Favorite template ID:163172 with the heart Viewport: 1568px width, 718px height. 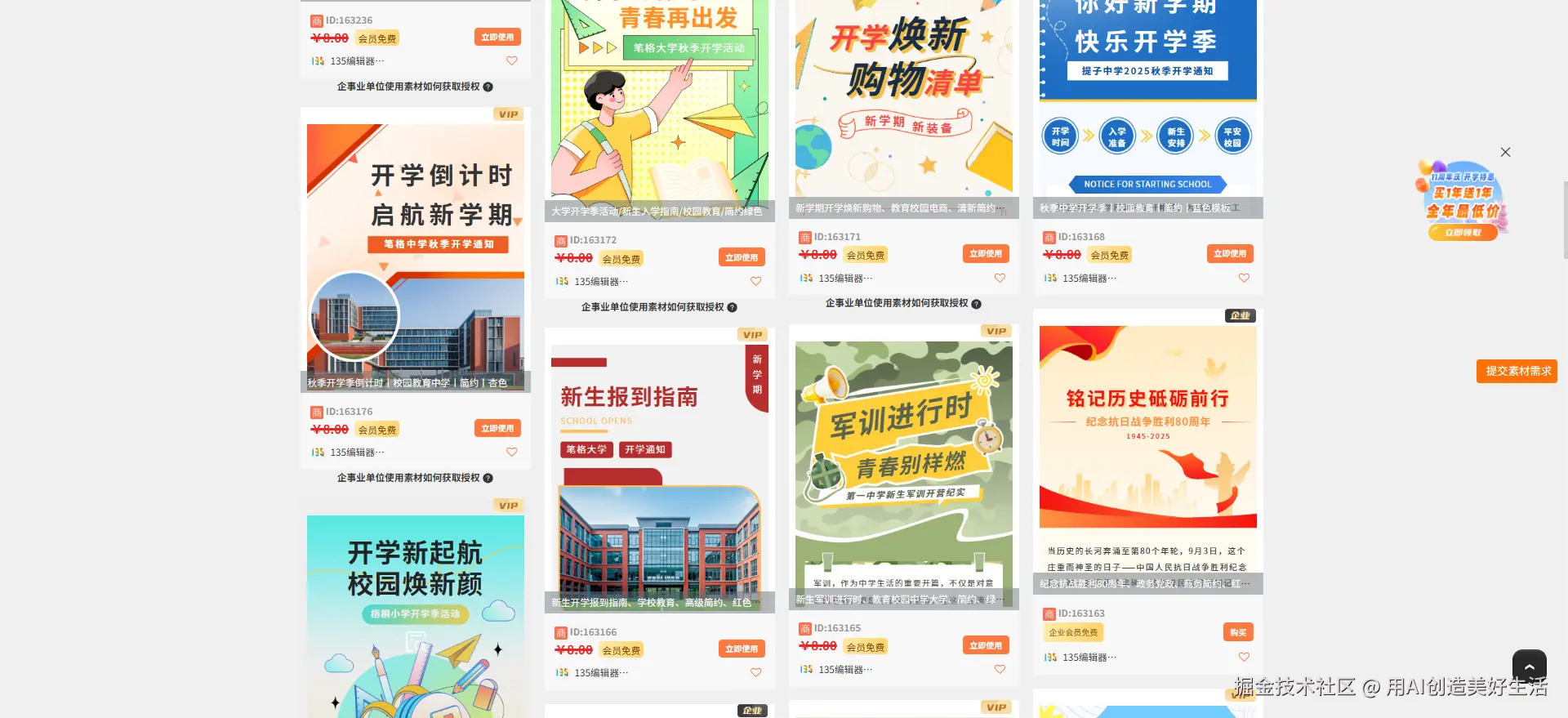(x=755, y=281)
